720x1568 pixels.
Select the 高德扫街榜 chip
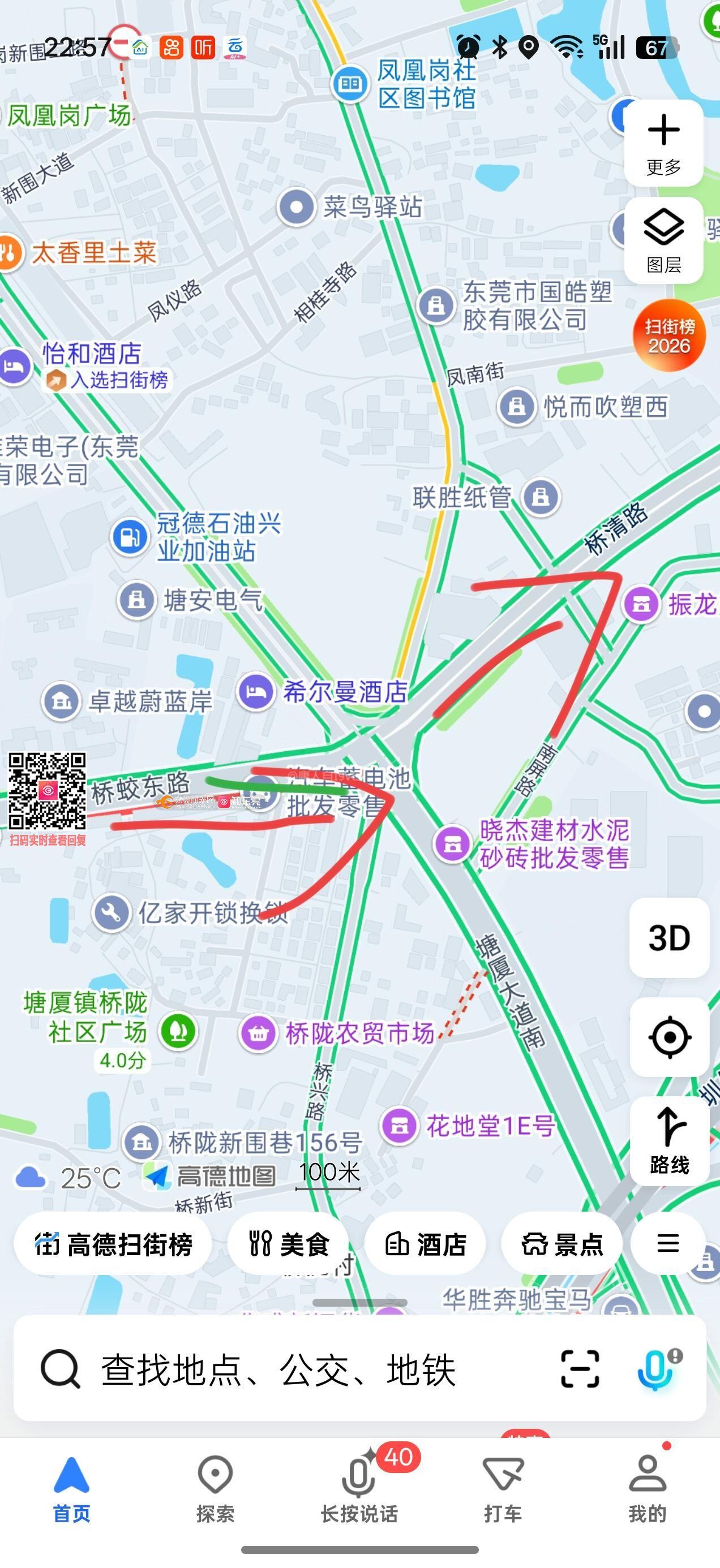tap(113, 1244)
